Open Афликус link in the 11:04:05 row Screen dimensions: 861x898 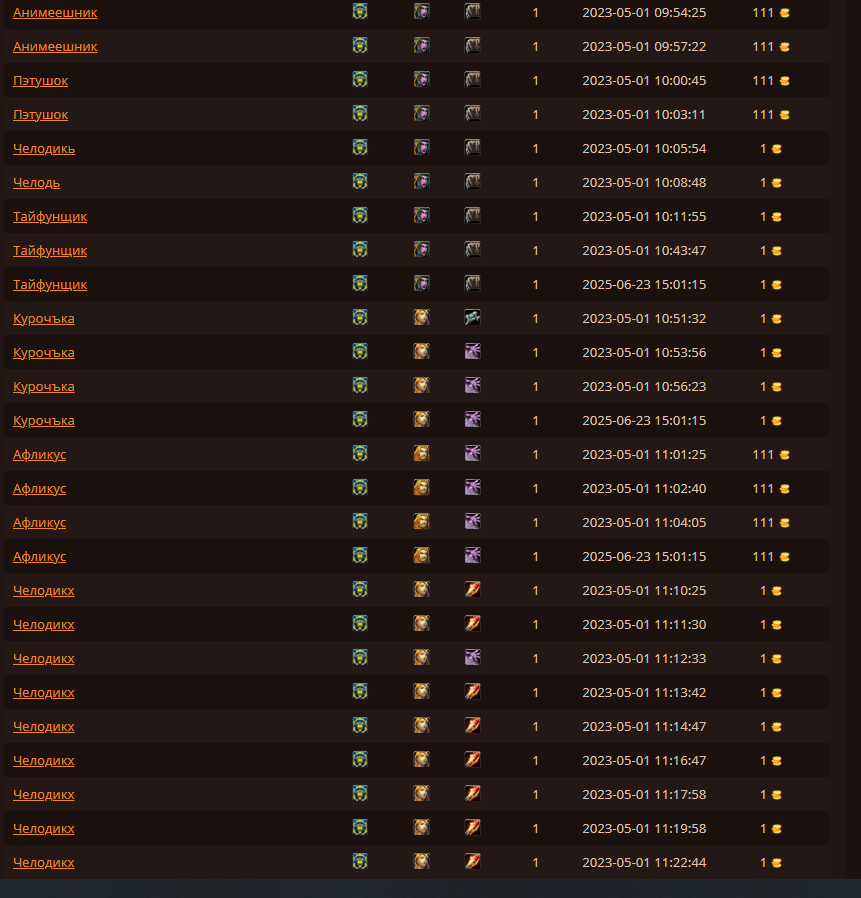40,523
